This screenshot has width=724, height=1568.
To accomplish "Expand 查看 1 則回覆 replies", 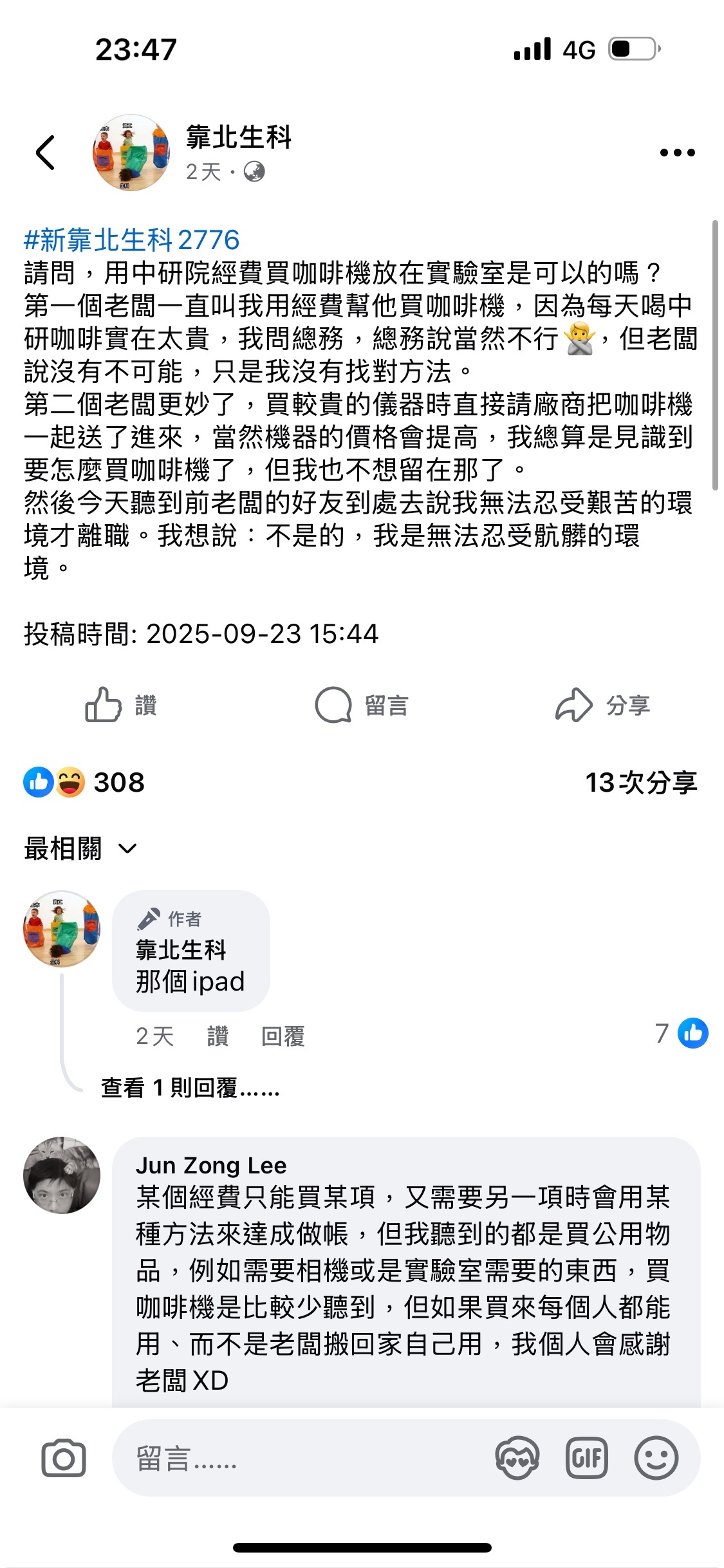I will (190, 1088).
